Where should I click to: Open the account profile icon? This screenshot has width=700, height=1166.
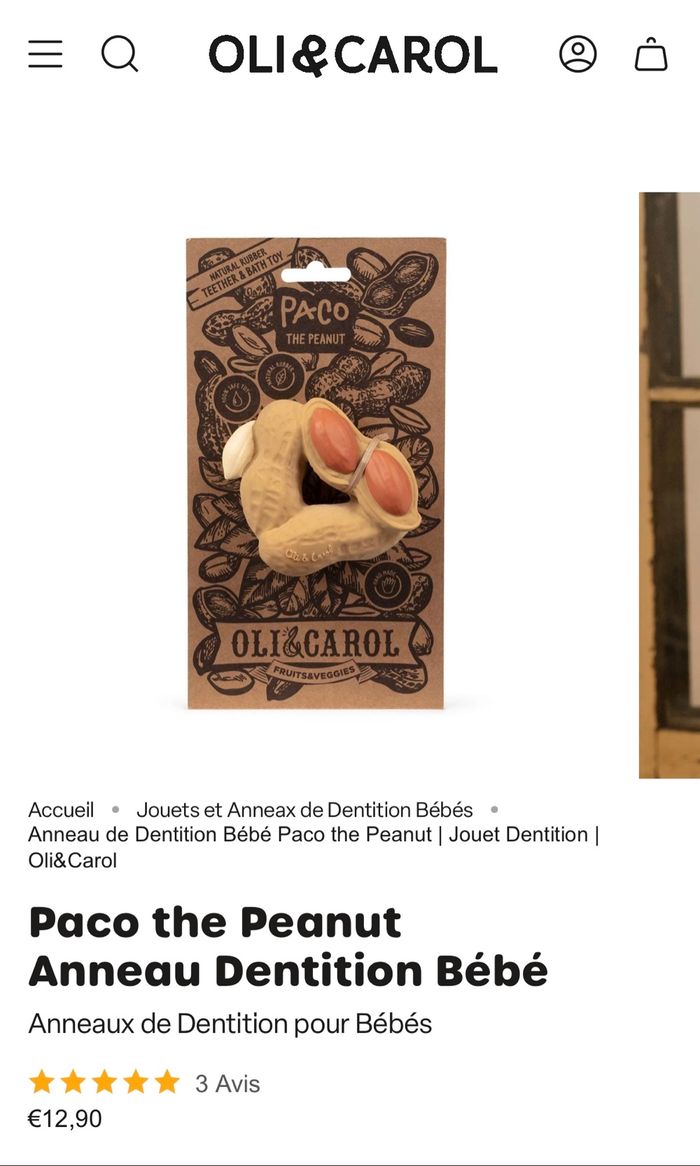pos(577,54)
